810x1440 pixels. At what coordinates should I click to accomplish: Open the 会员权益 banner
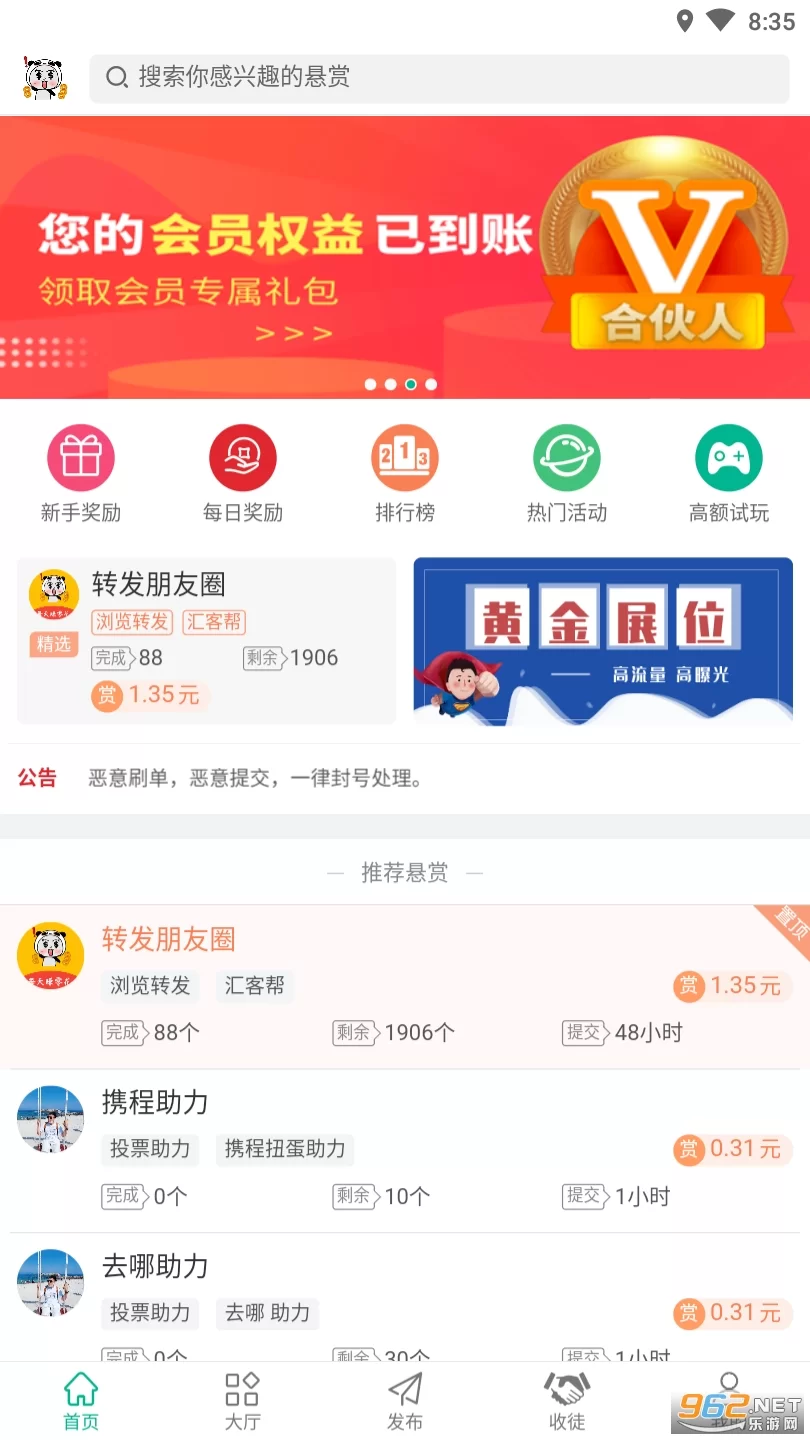click(404, 258)
